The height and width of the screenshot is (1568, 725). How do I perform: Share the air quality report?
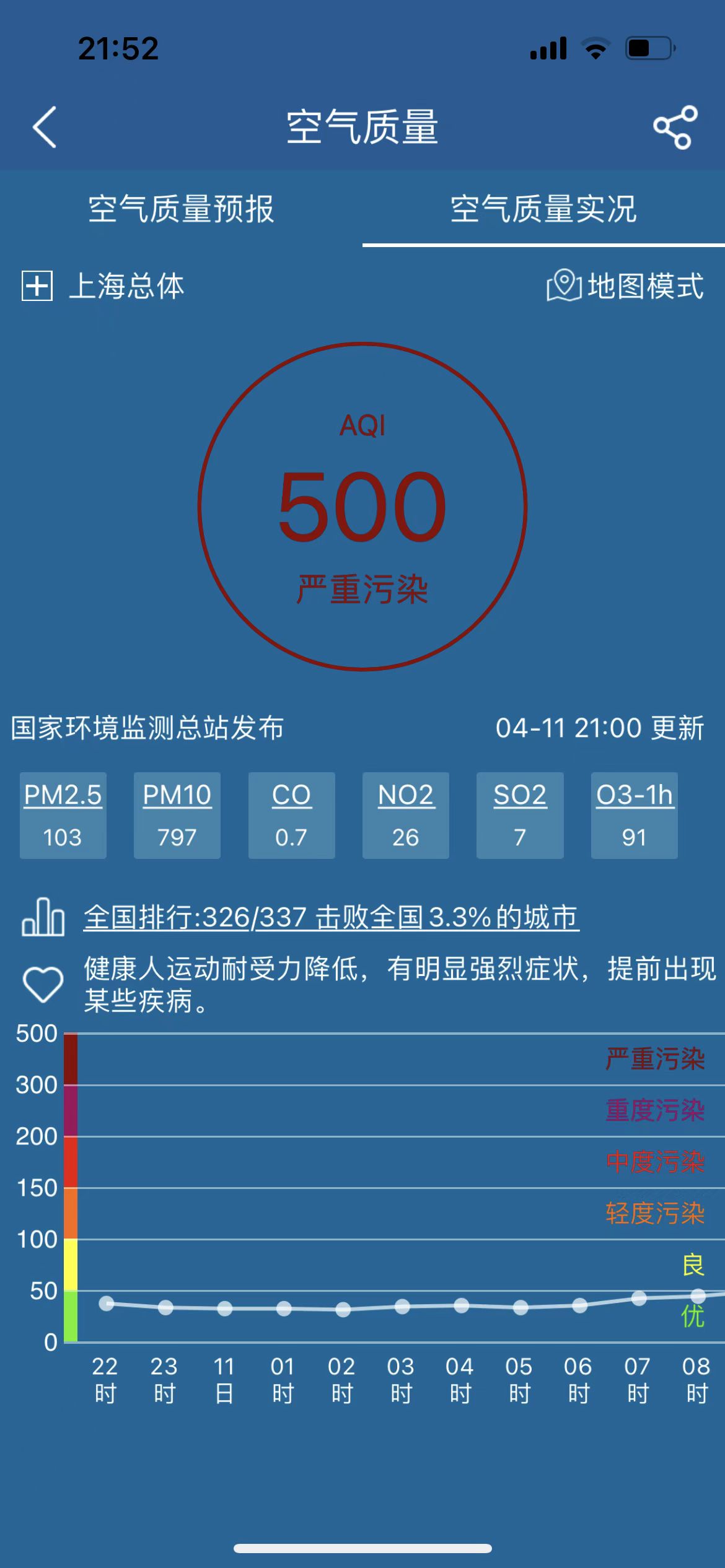[x=675, y=127]
